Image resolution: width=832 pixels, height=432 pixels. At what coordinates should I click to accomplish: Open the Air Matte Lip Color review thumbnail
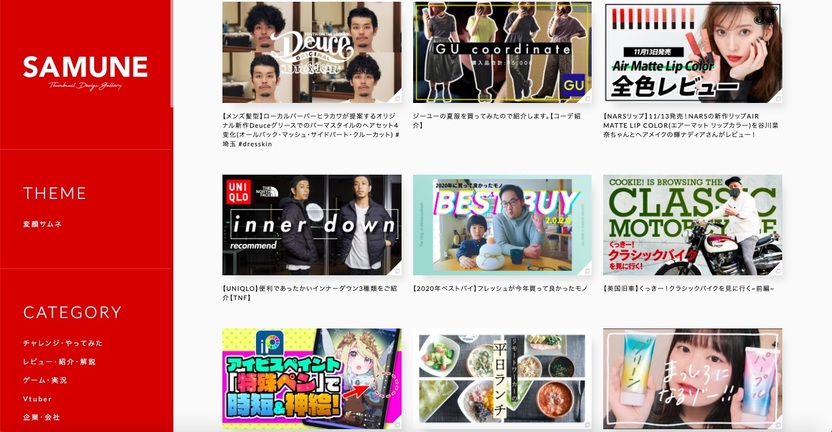point(692,52)
